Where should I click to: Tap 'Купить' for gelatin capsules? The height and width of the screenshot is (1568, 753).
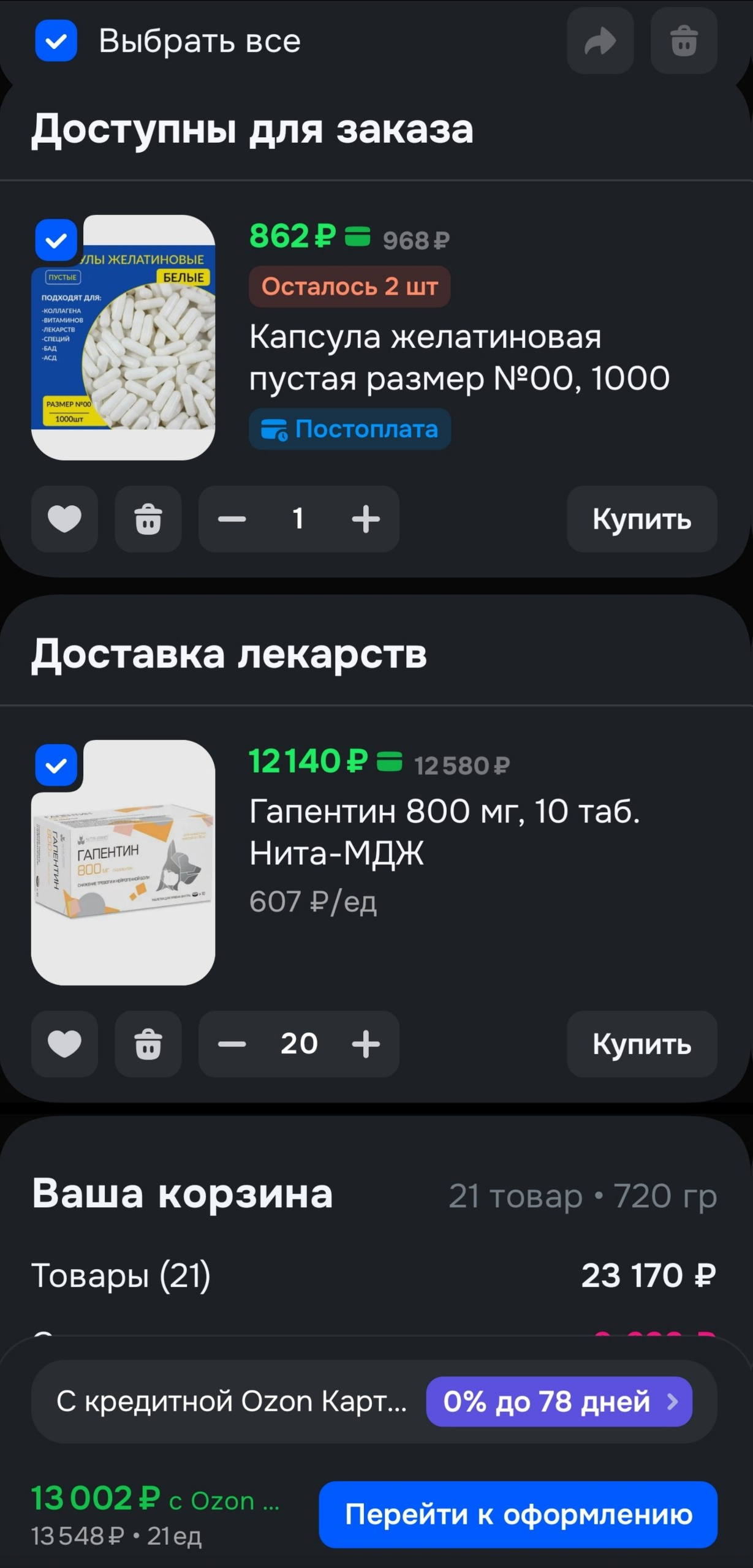pyautogui.click(x=641, y=519)
